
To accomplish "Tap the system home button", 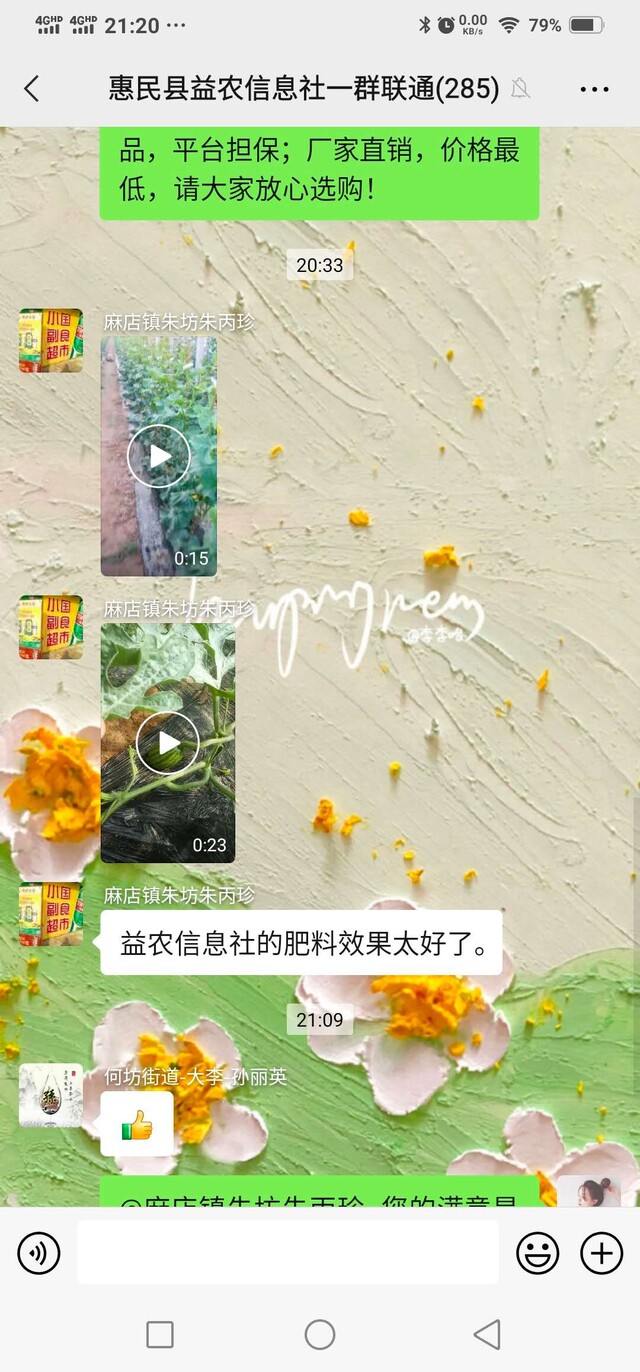I will pyautogui.click(x=320, y=1334).
